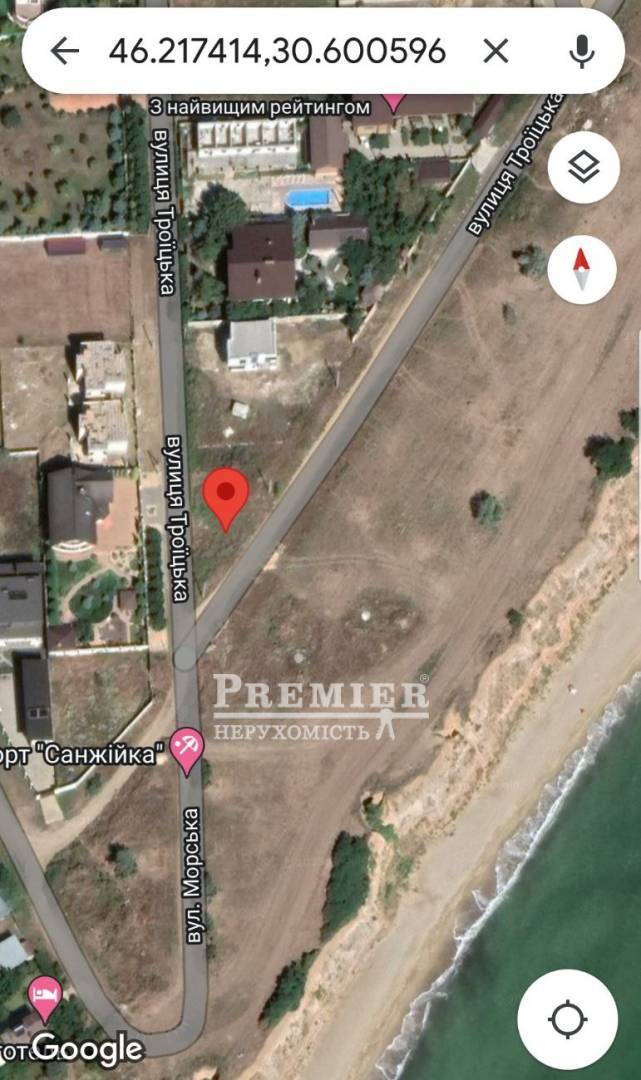This screenshot has height=1080, width=641.
Task: Edit the coordinates in the search field
Action: [277, 51]
